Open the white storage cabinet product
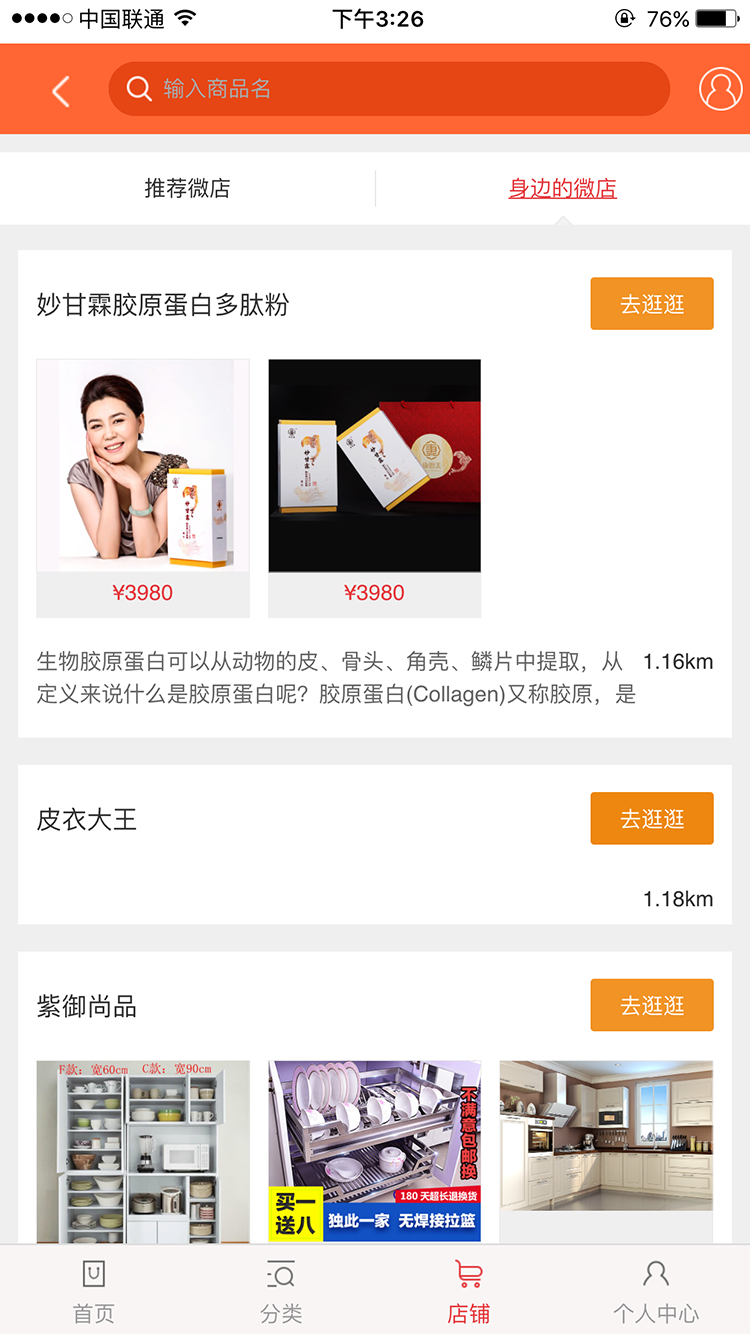750x1334 pixels. click(143, 1150)
